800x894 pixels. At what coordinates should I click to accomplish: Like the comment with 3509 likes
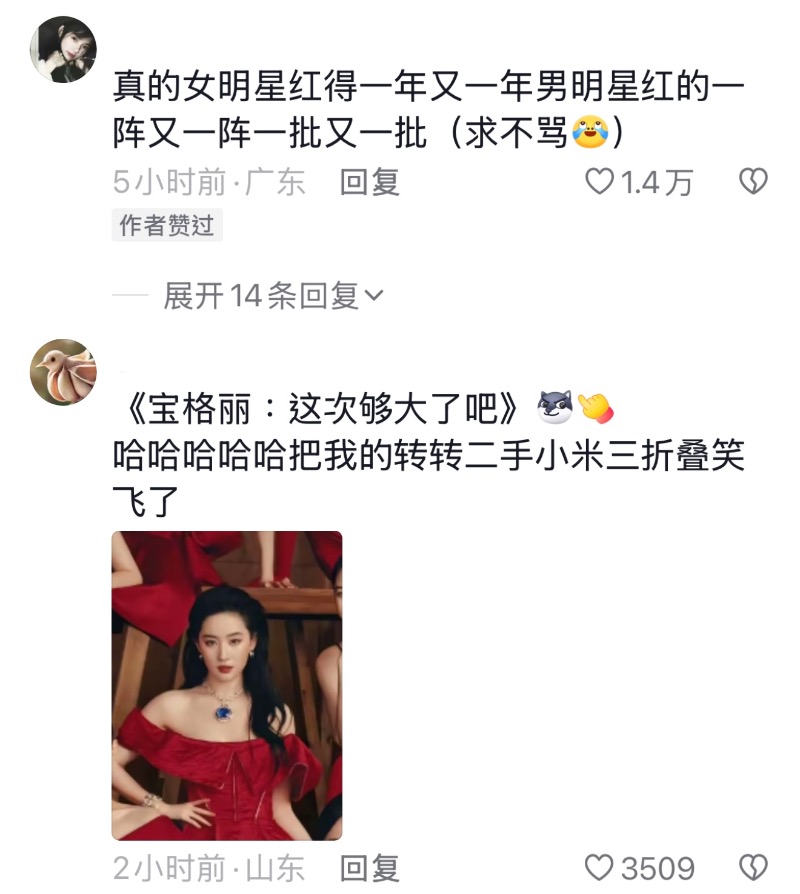point(599,867)
